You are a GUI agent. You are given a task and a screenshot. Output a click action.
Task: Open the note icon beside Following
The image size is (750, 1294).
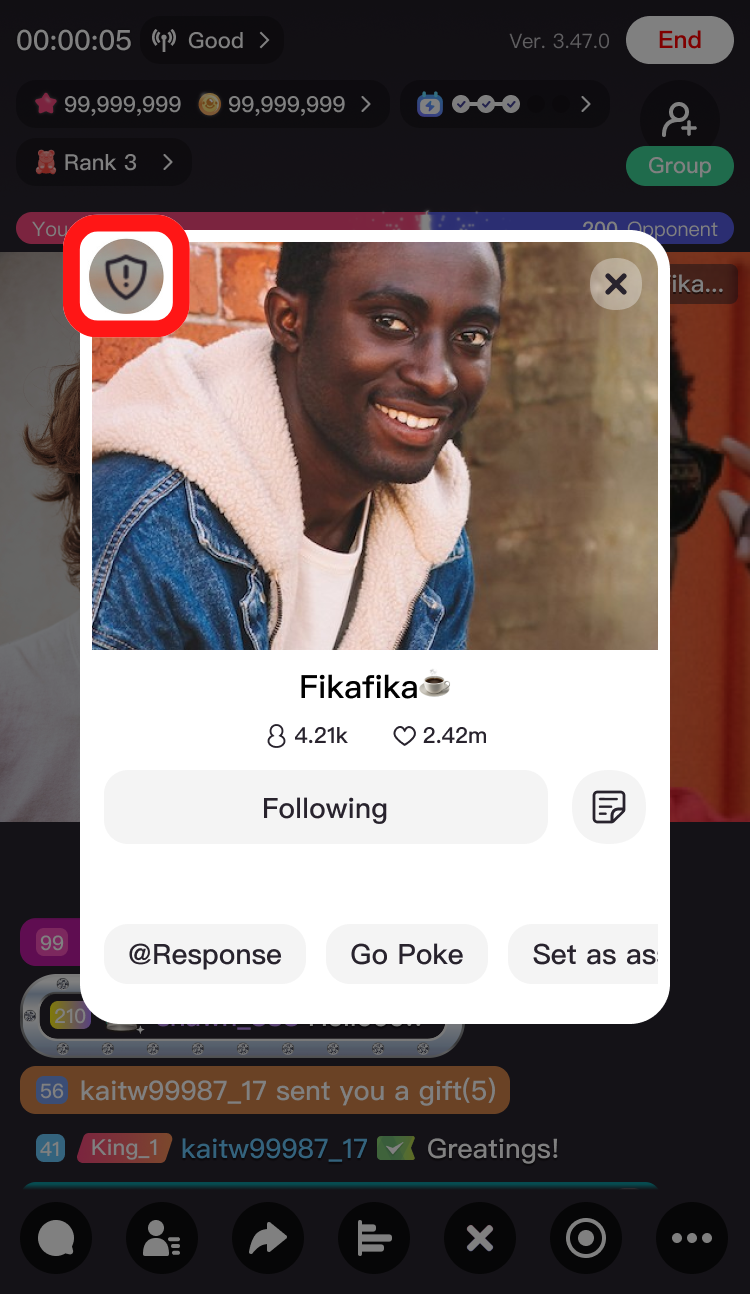click(609, 807)
